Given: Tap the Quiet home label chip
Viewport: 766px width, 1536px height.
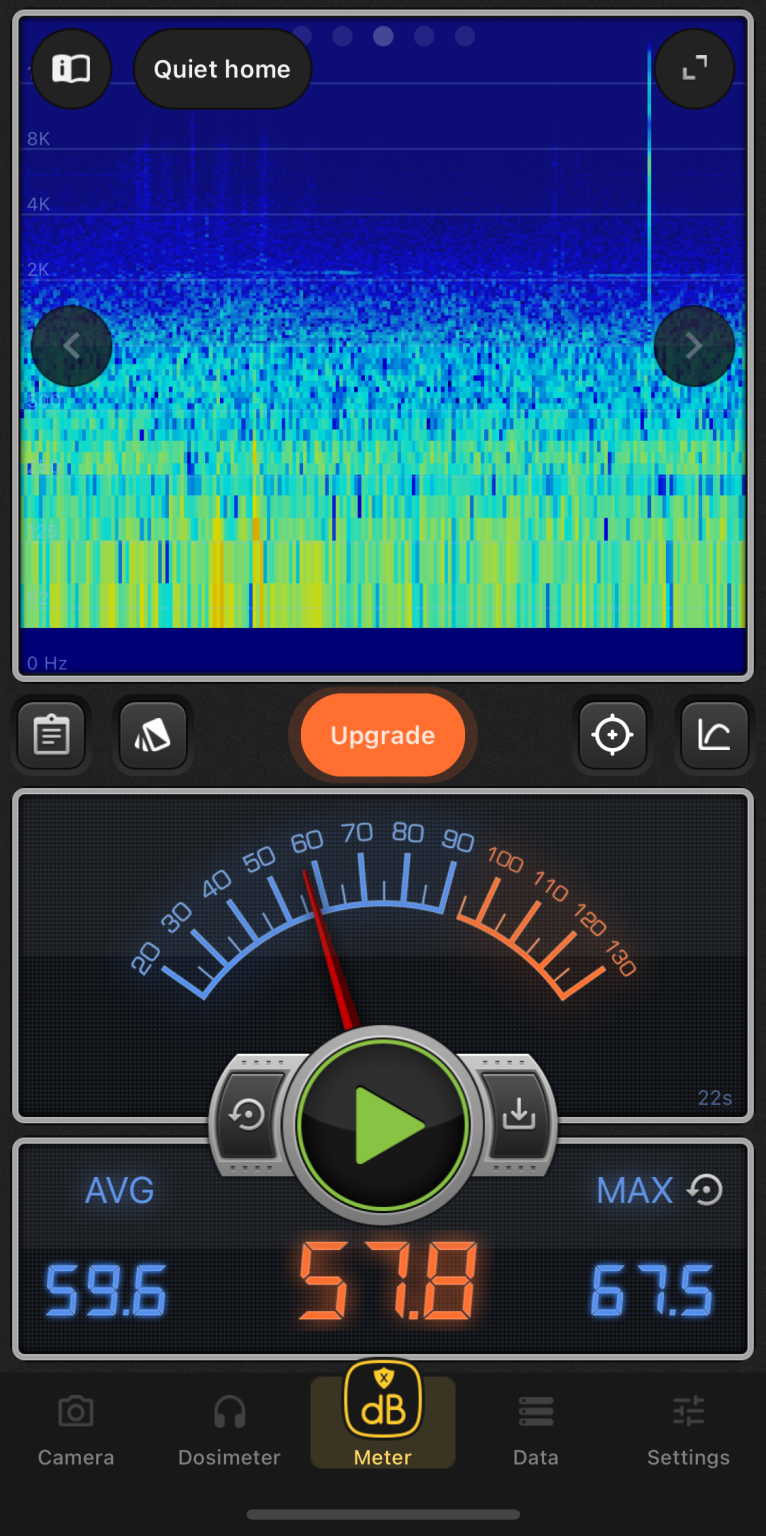Looking at the screenshot, I should 222,69.
